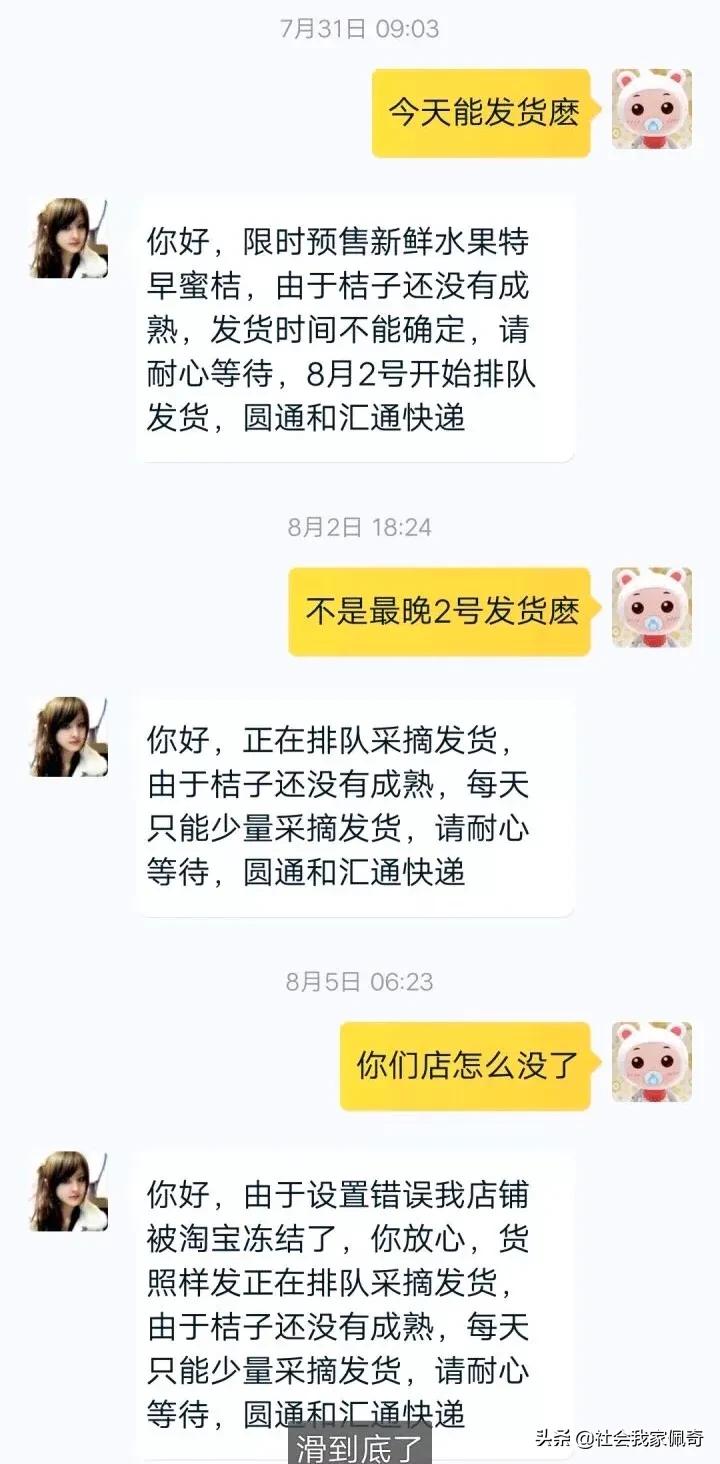
Task: Click the timestamp 7月31日 09:03
Action: [x=360, y=30]
